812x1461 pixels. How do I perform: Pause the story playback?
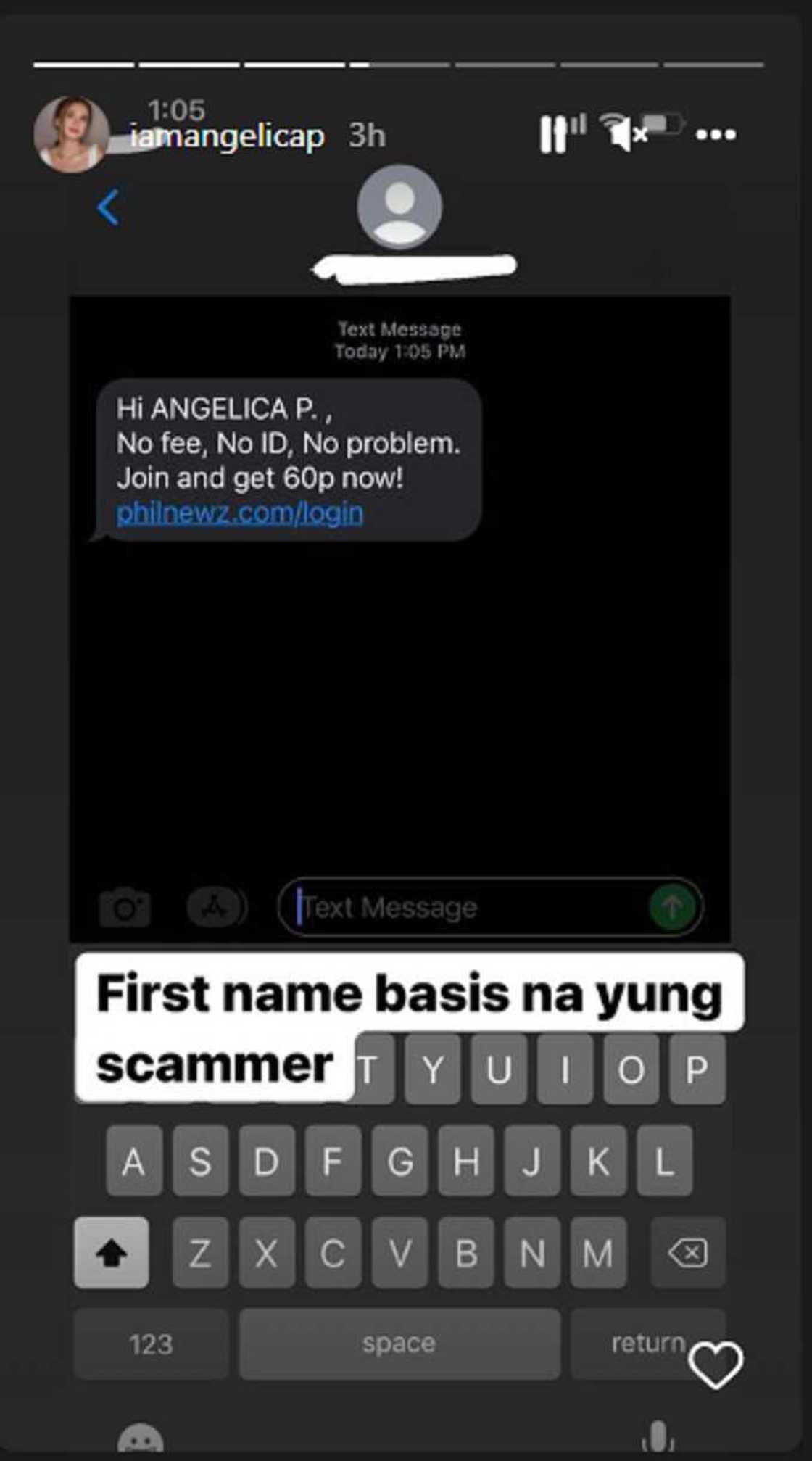pyautogui.click(x=552, y=135)
